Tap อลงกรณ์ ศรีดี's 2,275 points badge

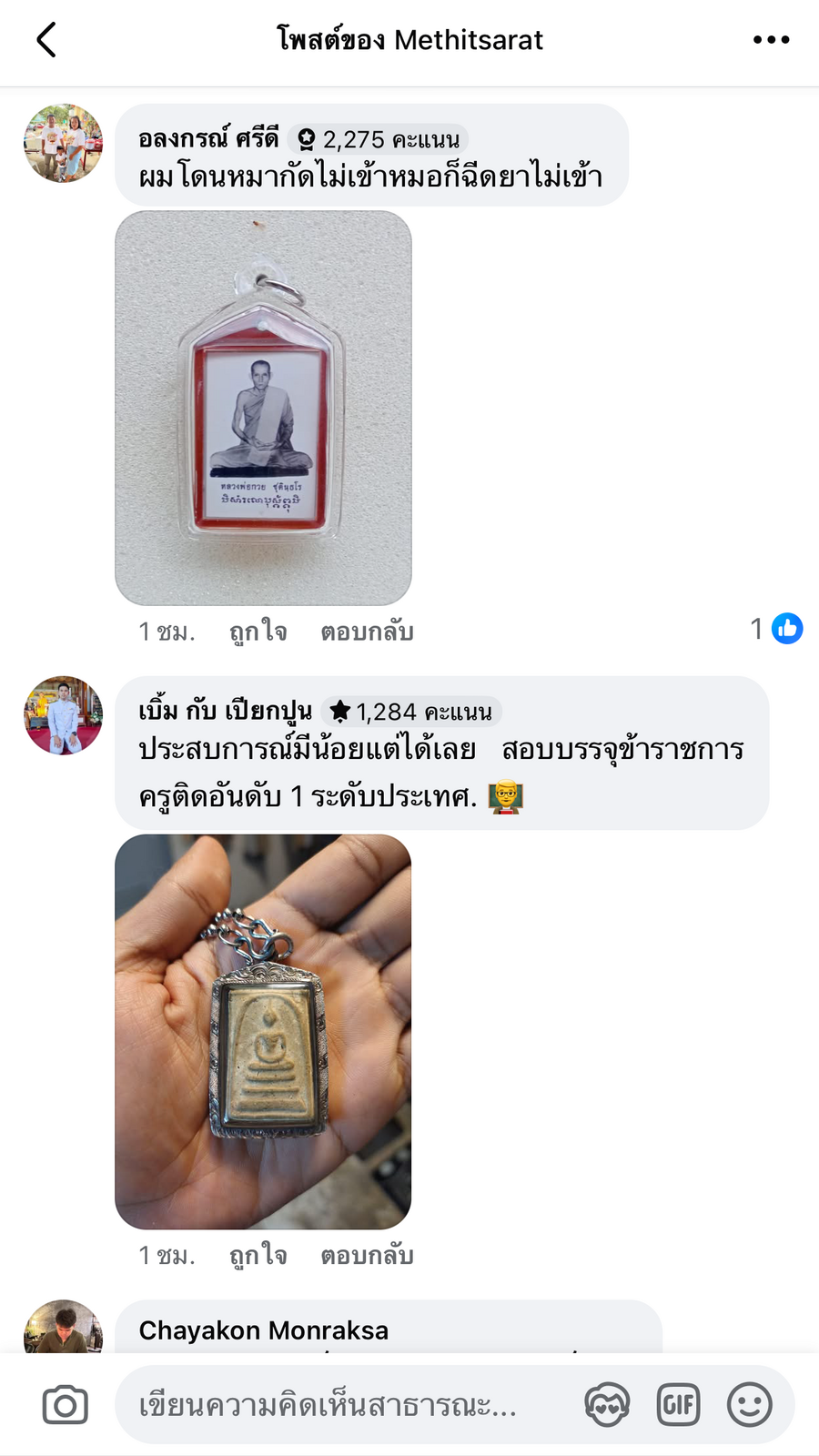click(x=379, y=139)
